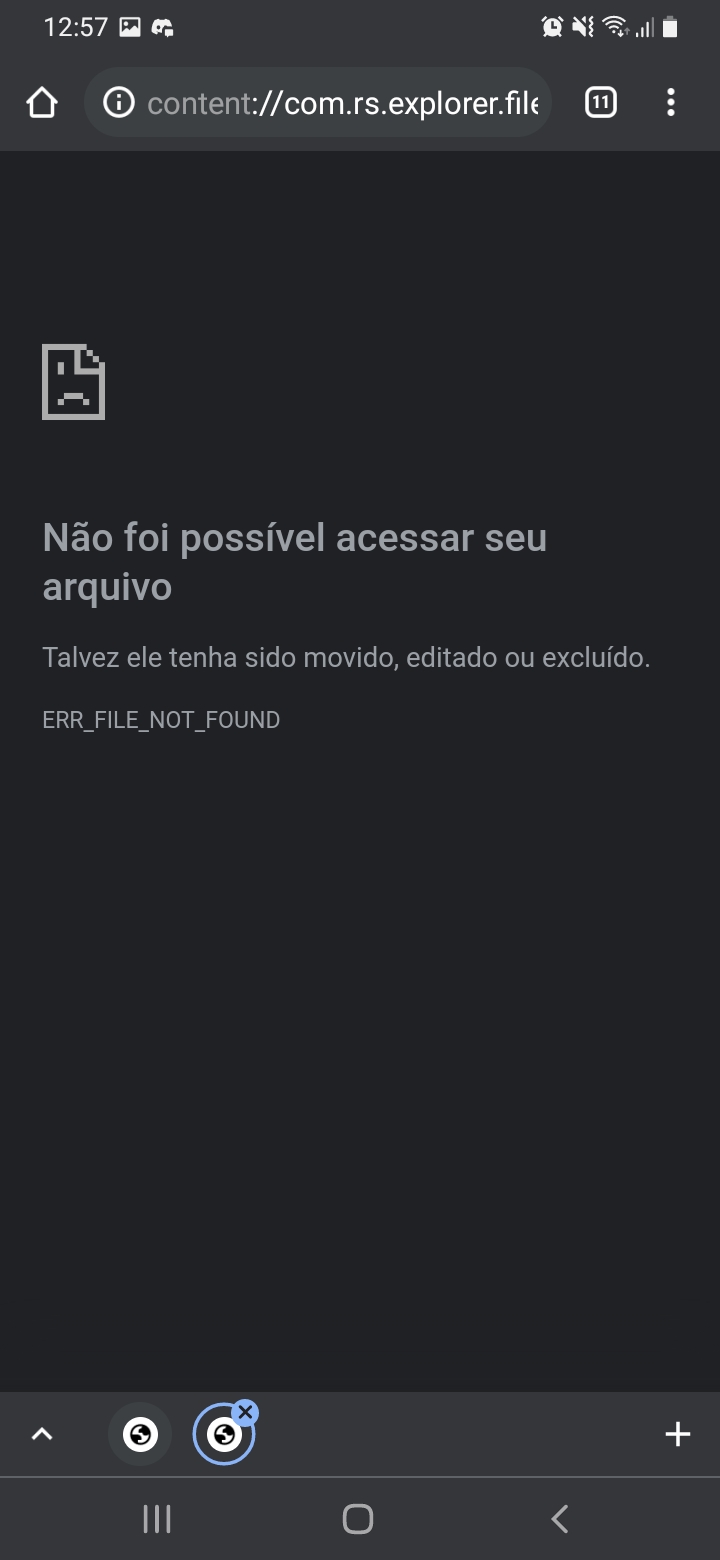Close the currently selected tab with the X
The width and height of the screenshot is (720, 1560).
tap(245, 1412)
